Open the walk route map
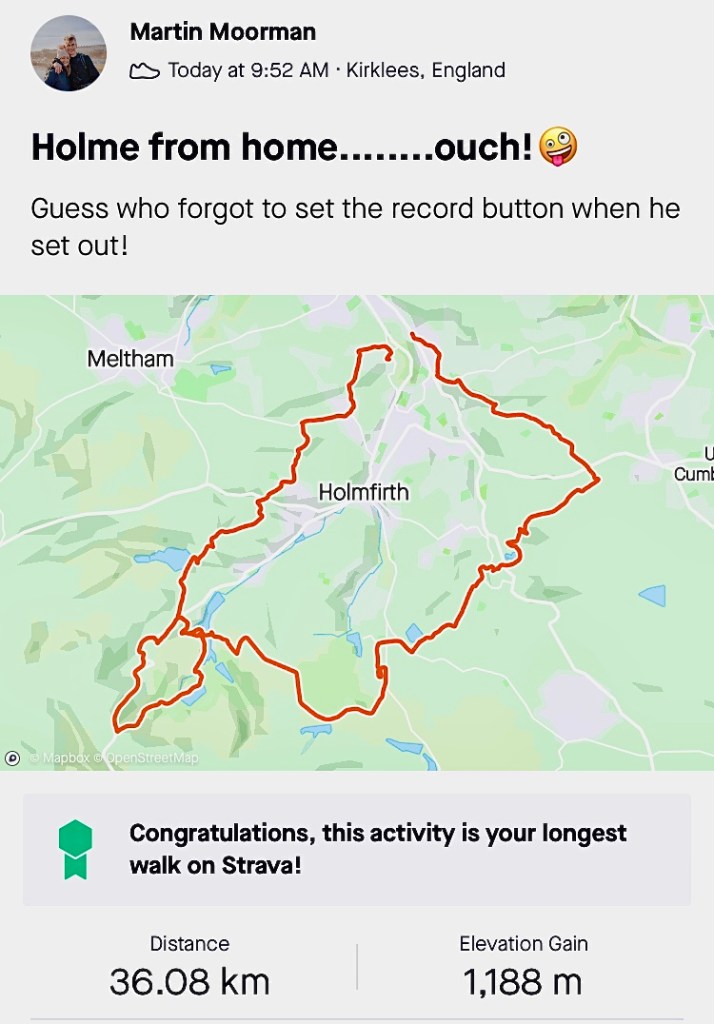This screenshot has width=714, height=1024. (356, 532)
